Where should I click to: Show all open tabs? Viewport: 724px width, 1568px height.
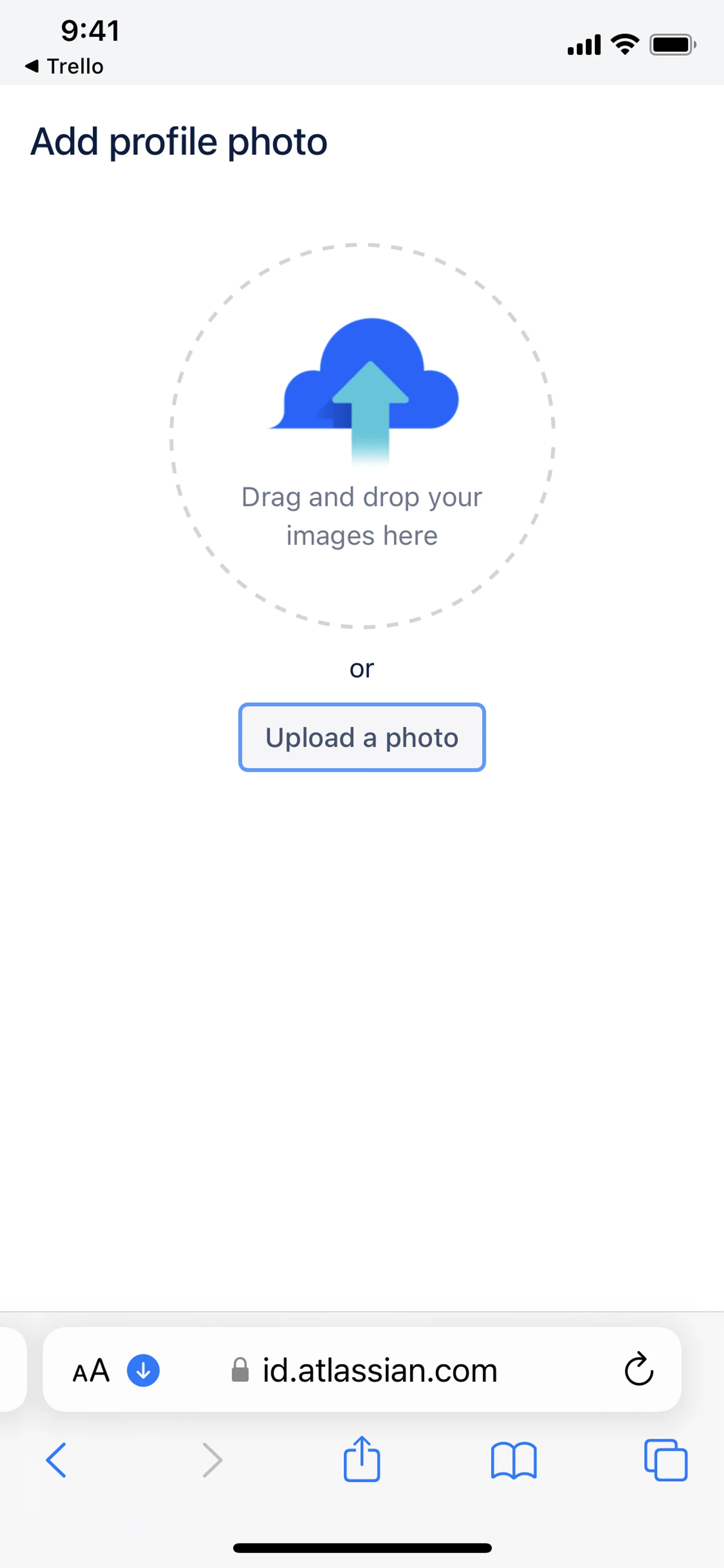(666, 1460)
